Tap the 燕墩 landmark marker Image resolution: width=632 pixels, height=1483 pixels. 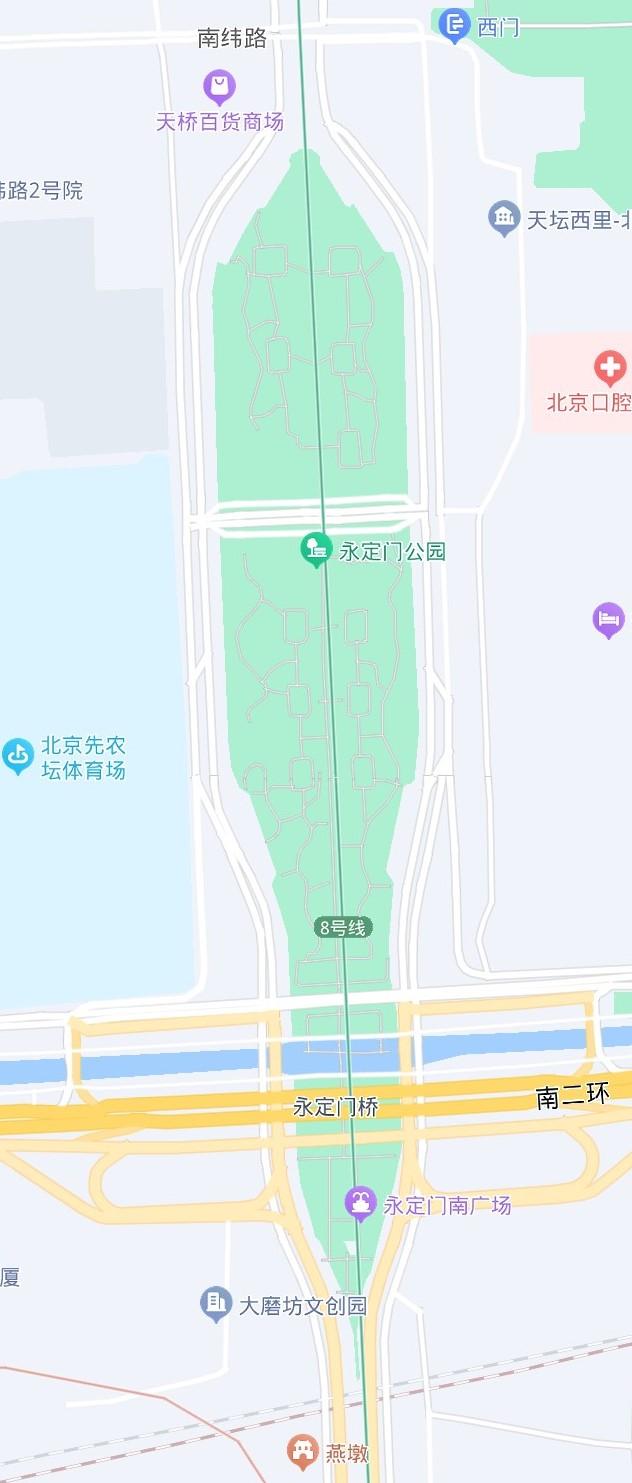(302, 1449)
